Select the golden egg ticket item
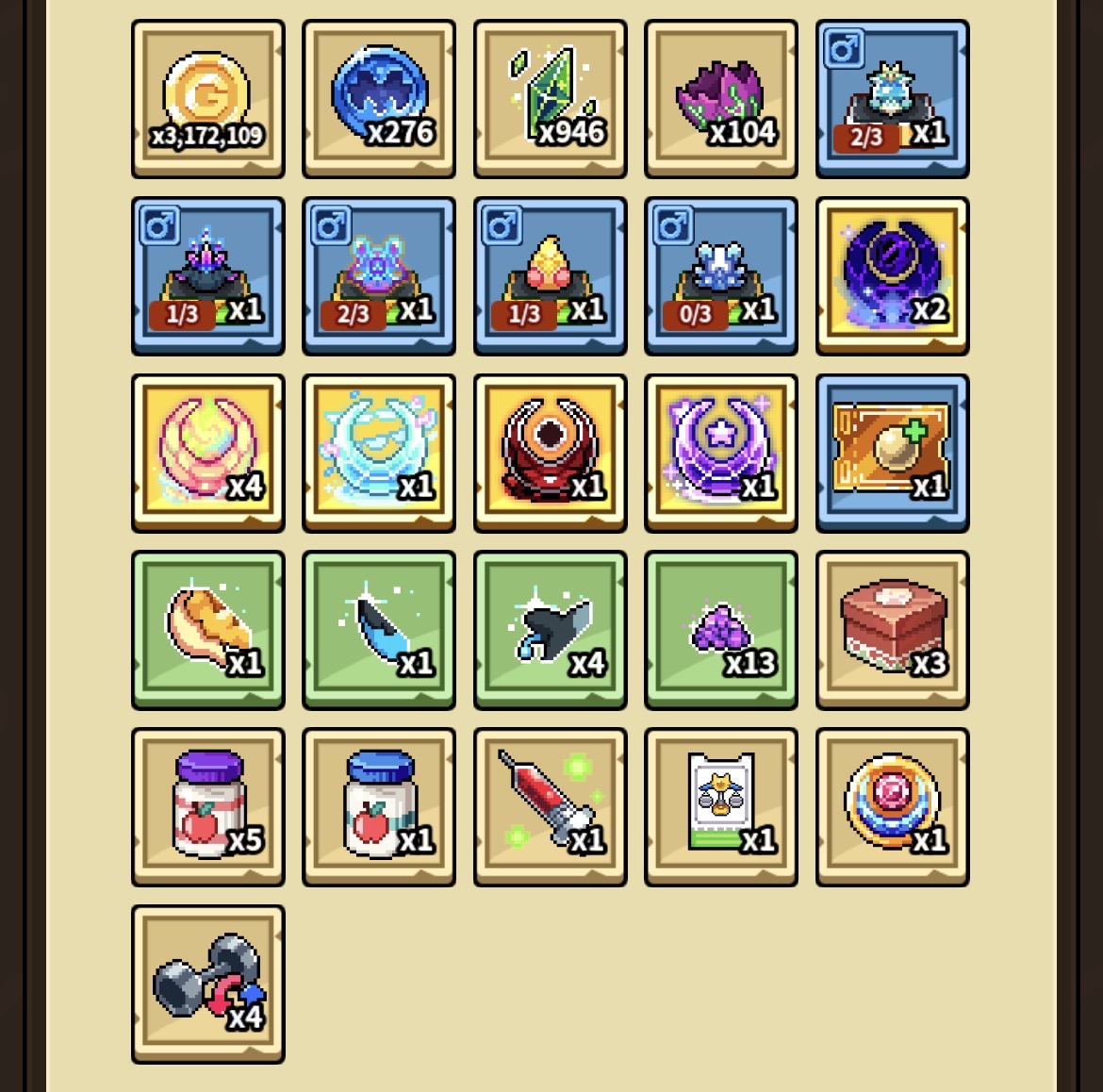The width and height of the screenshot is (1103, 1092). click(x=893, y=454)
